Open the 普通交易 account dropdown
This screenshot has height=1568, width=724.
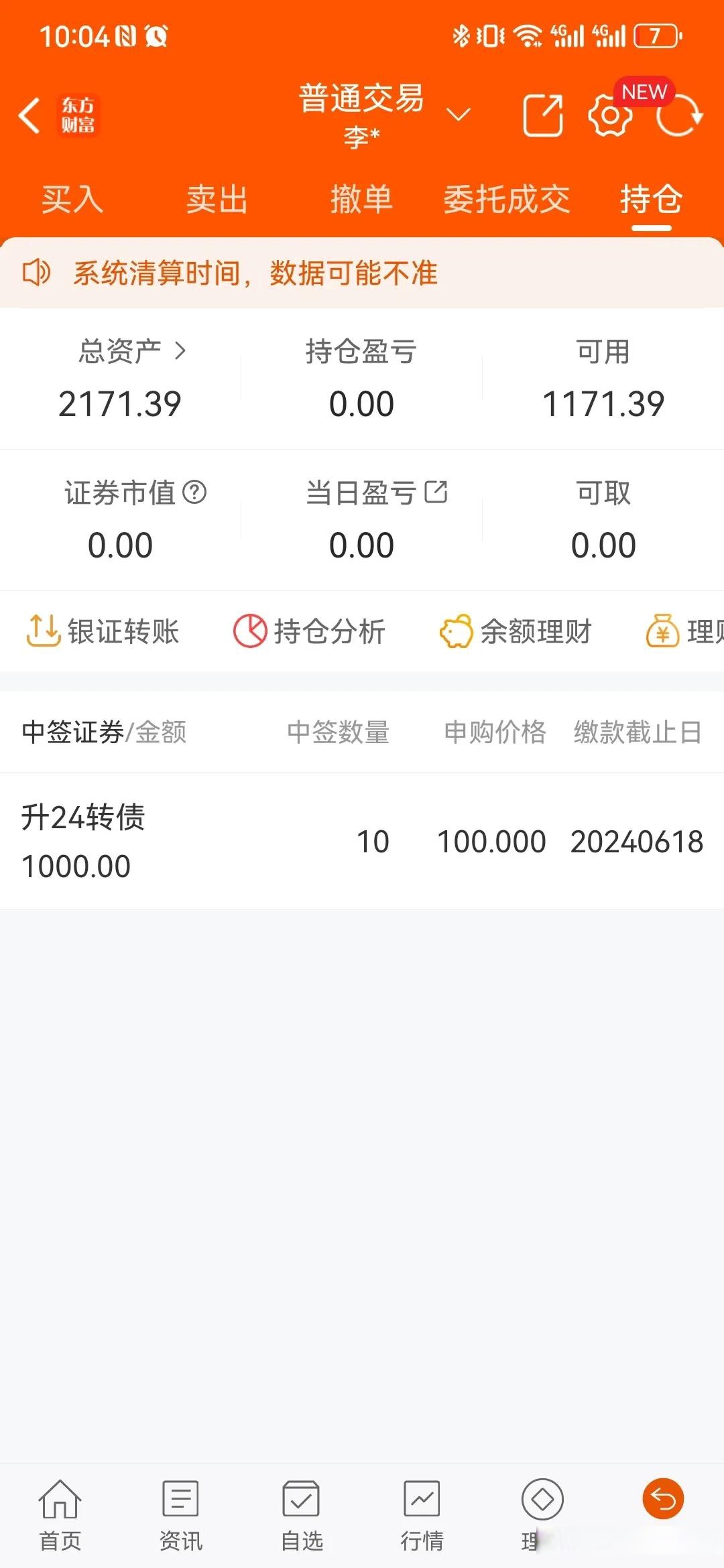click(x=459, y=115)
